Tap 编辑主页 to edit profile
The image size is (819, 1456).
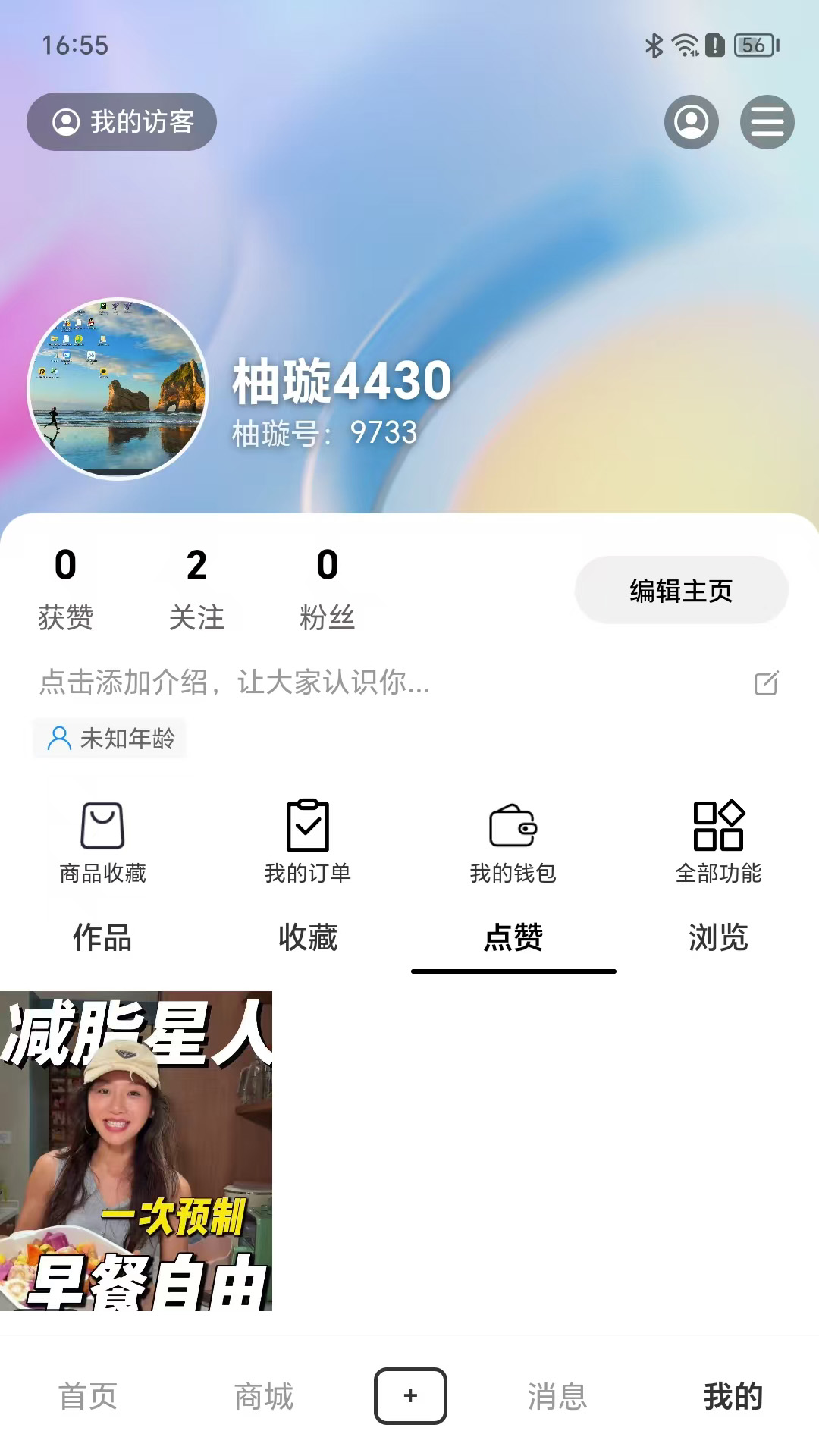681,589
